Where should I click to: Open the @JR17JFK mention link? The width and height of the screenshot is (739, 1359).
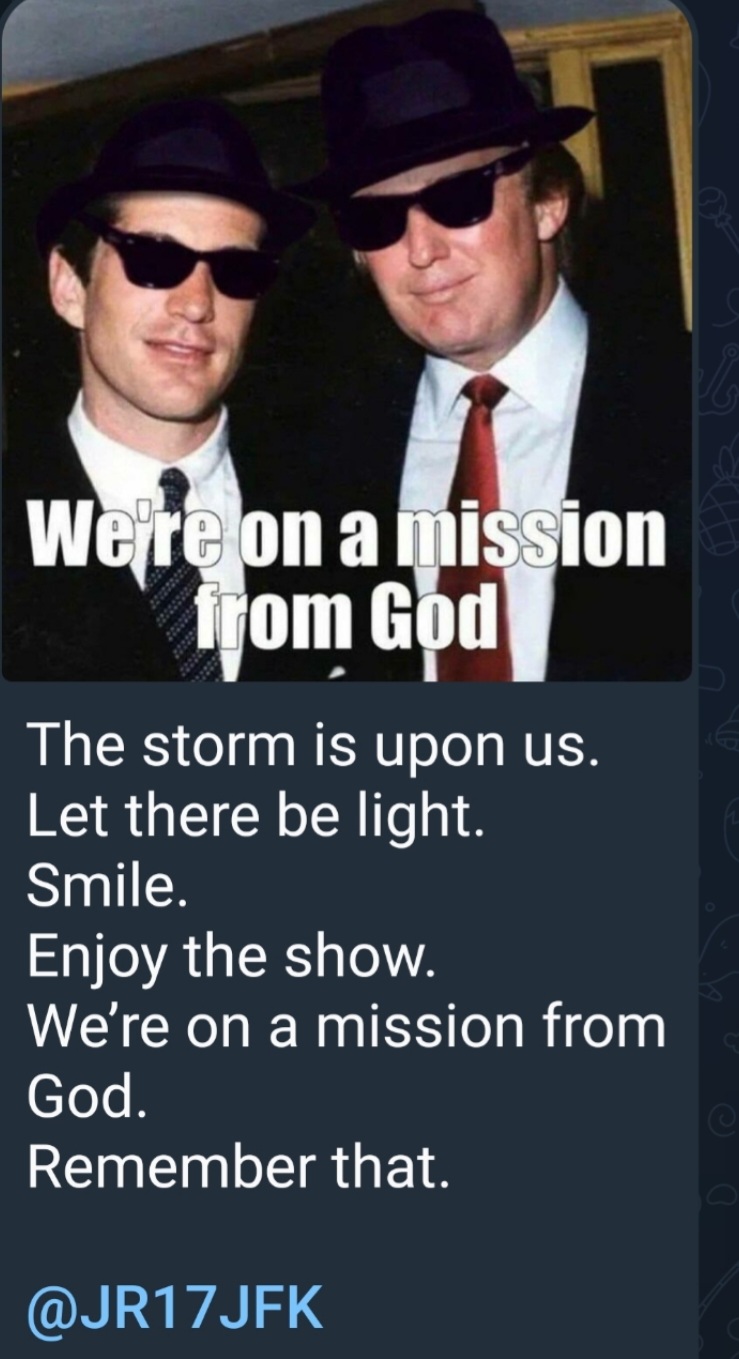pyautogui.click(x=175, y=1306)
